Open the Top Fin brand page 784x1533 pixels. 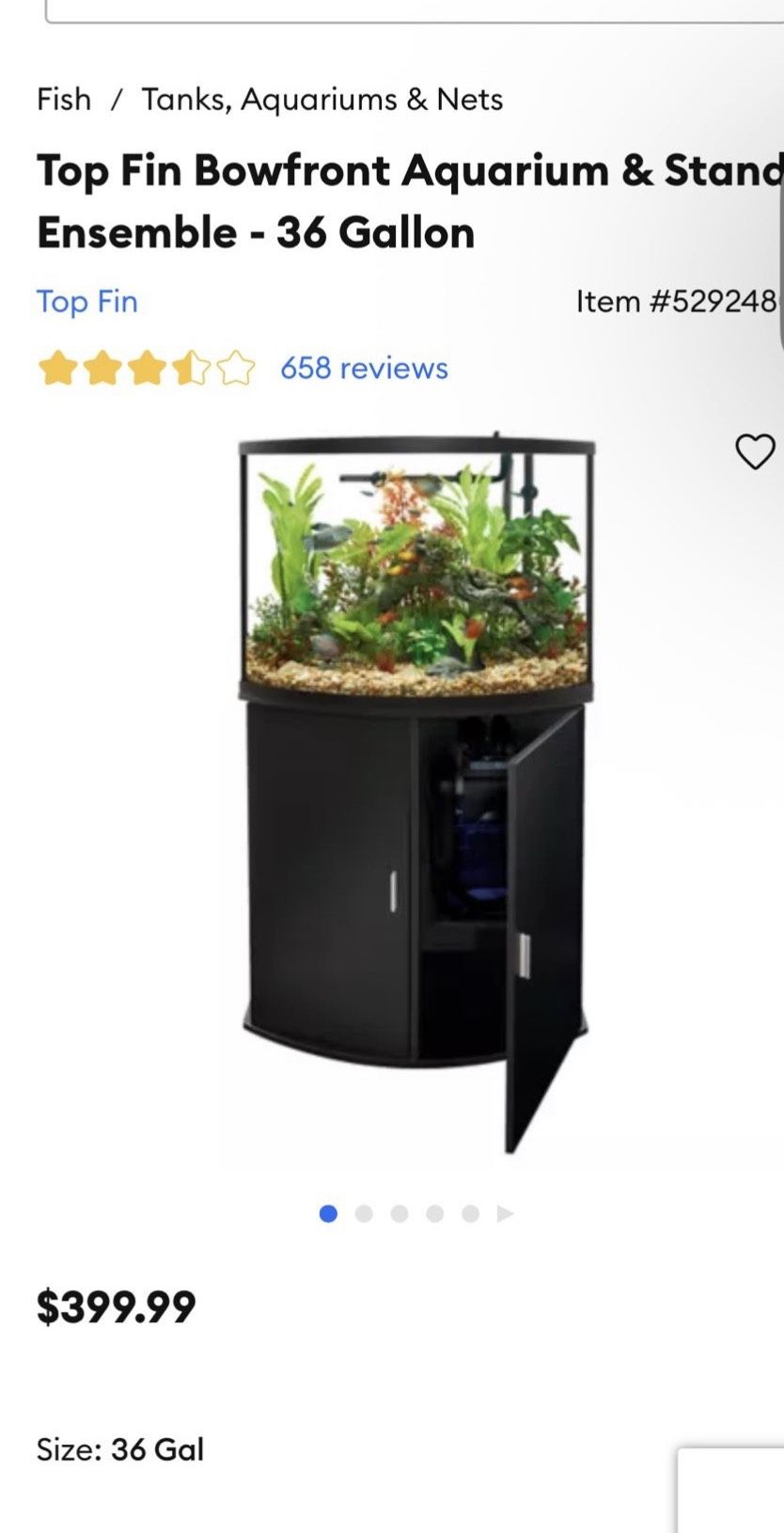[x=86, y=302]
